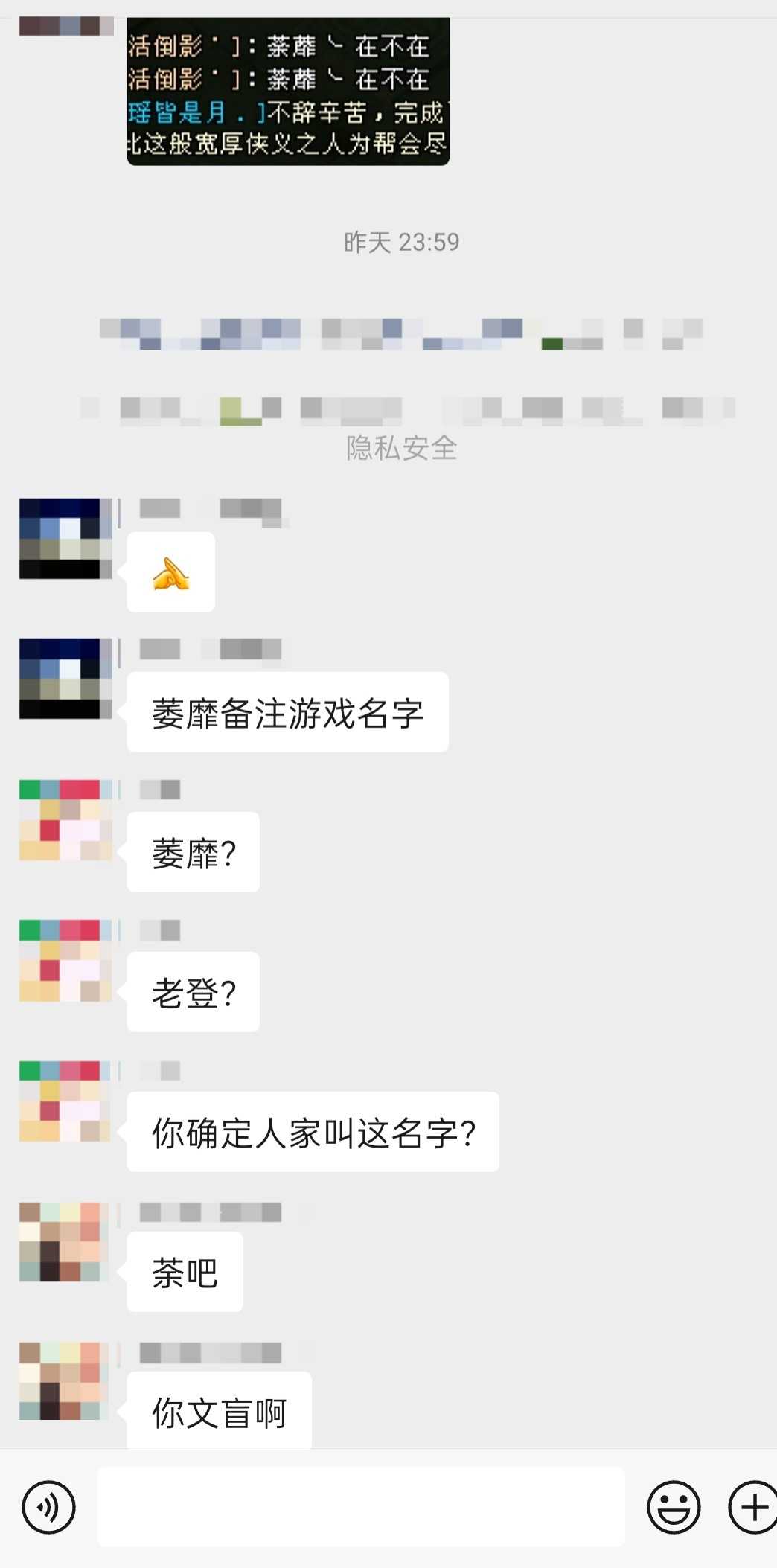Tap the 隐私安全 link
777x1568 pixels.
coord(401,448)
